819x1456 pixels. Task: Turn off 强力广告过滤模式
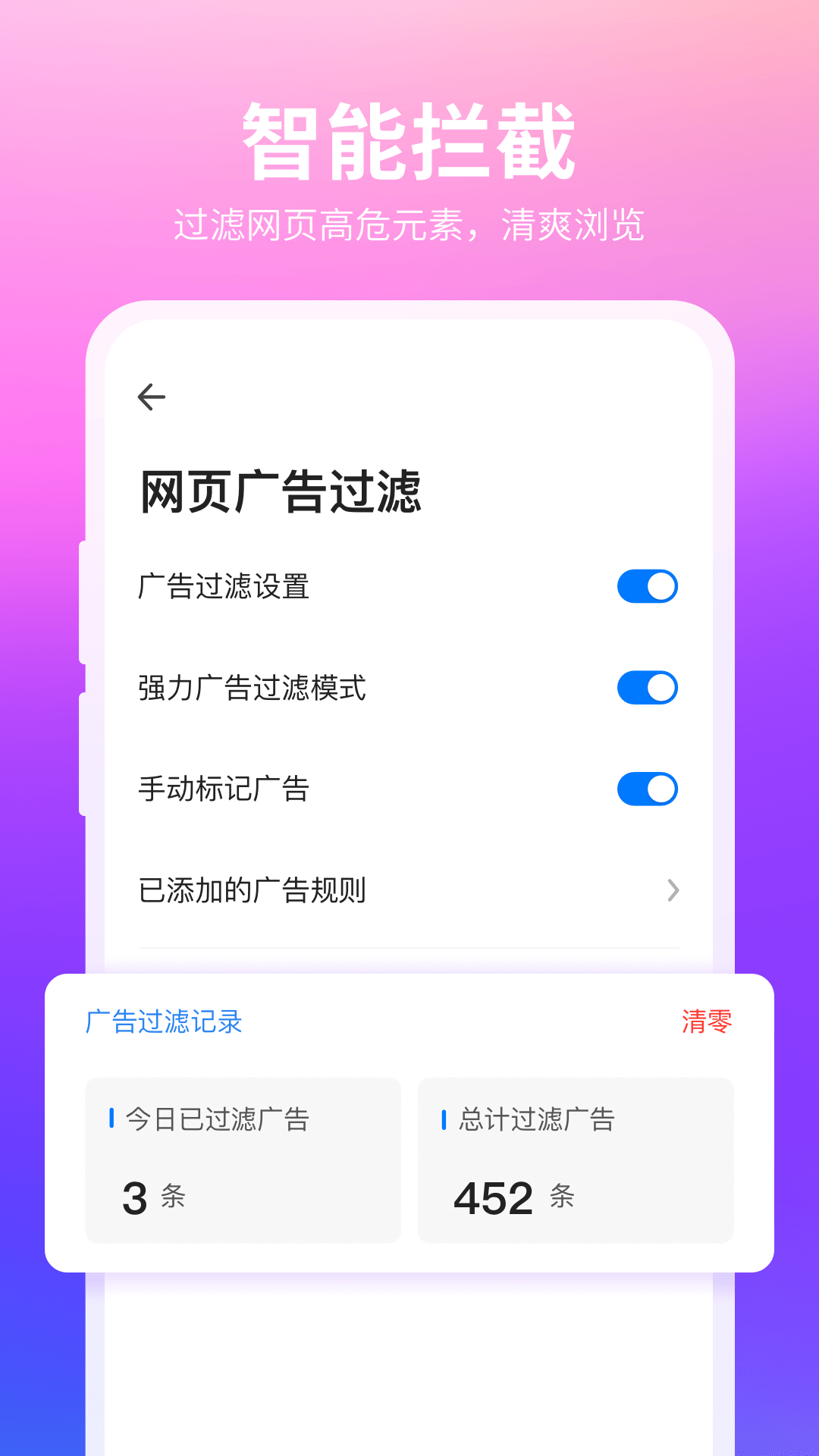click(x=645, y=688)
